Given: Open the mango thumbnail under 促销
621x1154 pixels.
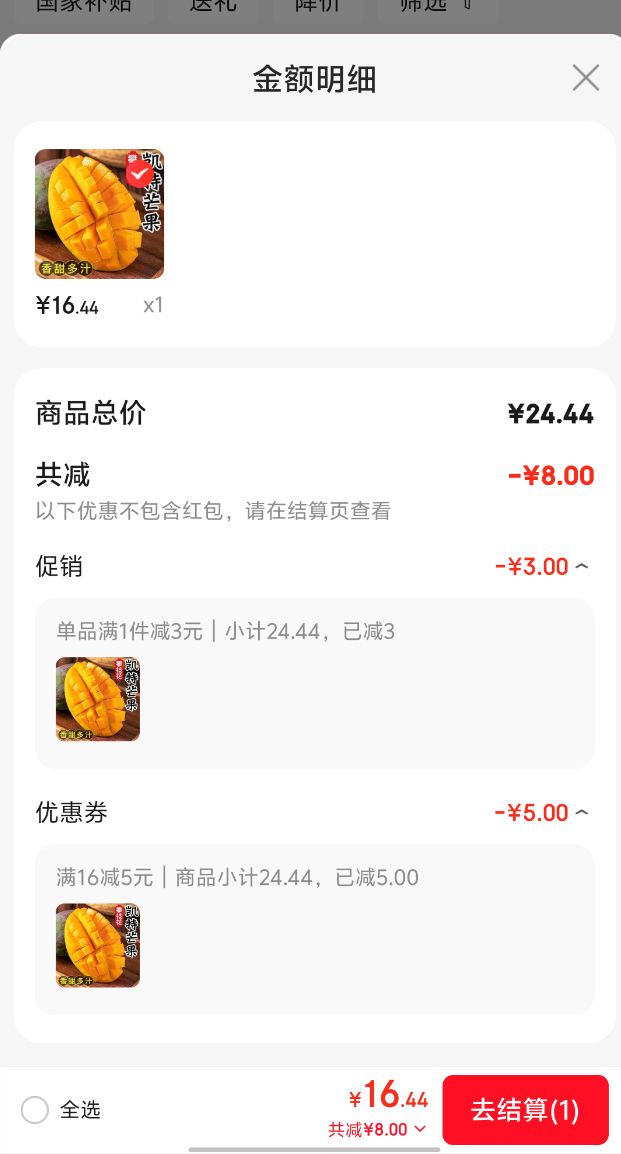Looking at the screenshot, I should click(98, 699).
